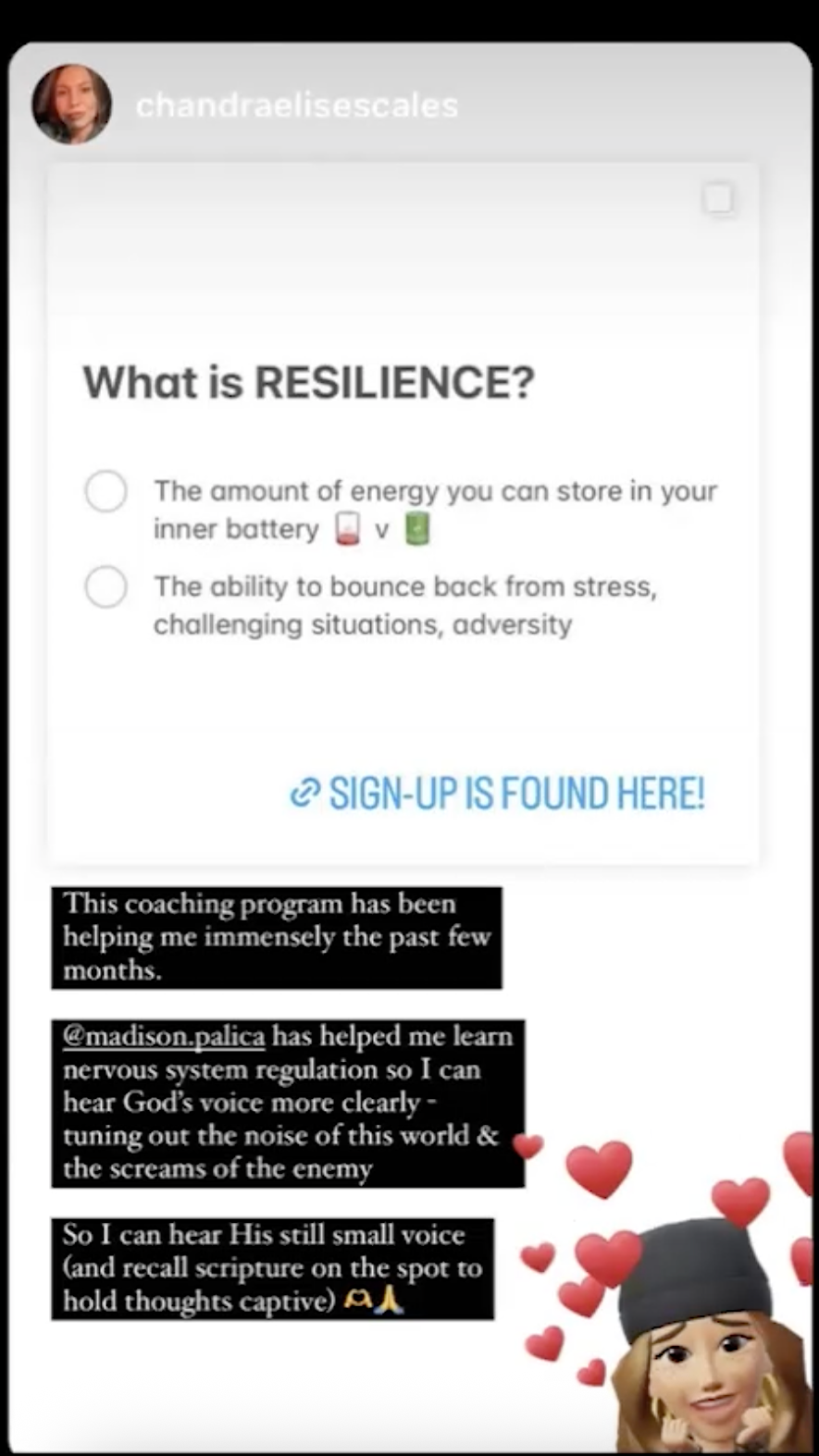819x1456 pixels.
Task: Open chandraelisescales profile picture
Action: pos(72,104)
